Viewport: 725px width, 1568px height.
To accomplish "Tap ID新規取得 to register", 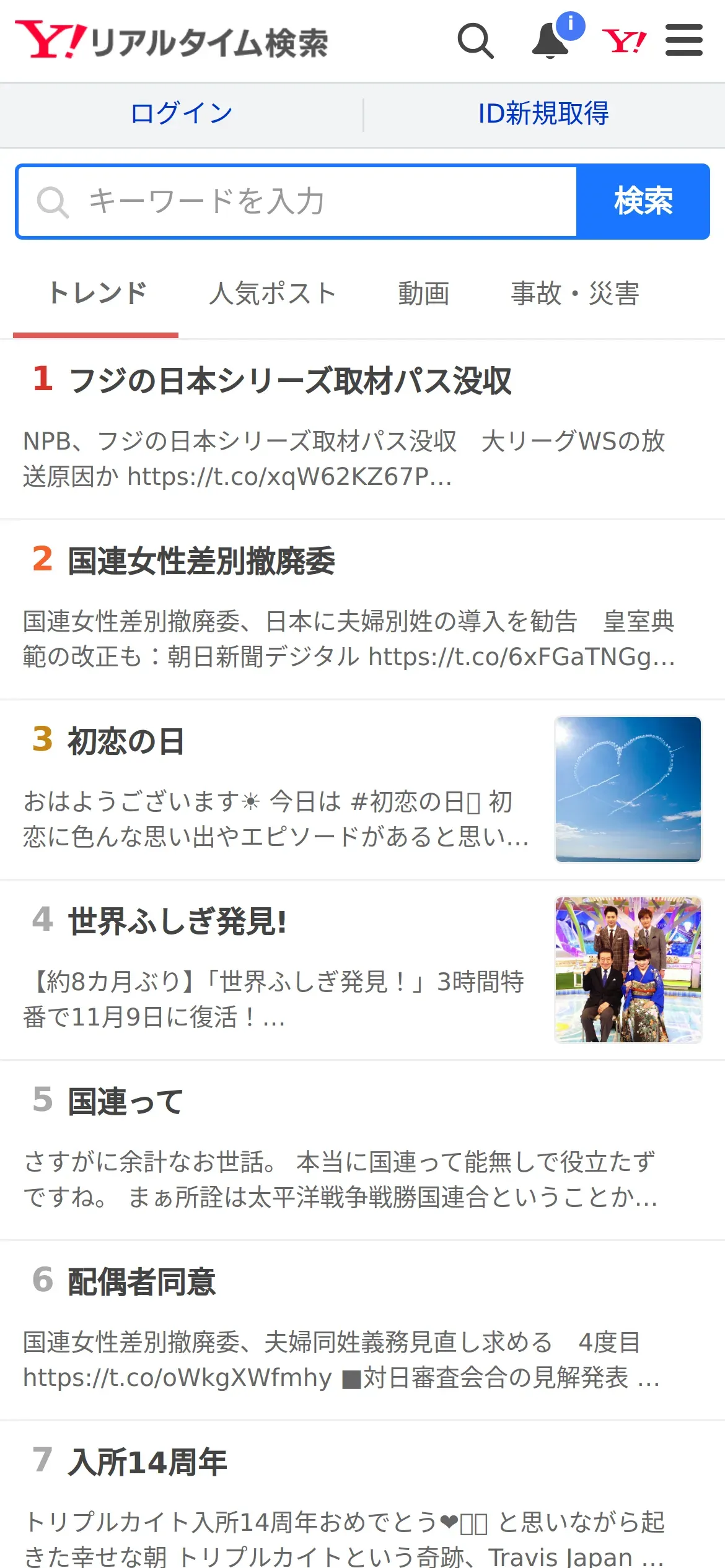I will [543, 113].
